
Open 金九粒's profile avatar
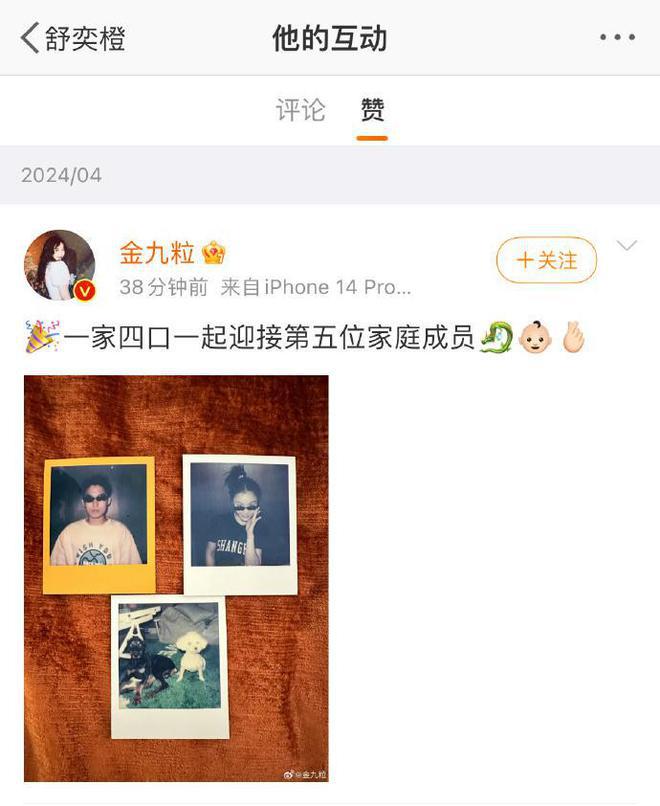tap(60, 265)
